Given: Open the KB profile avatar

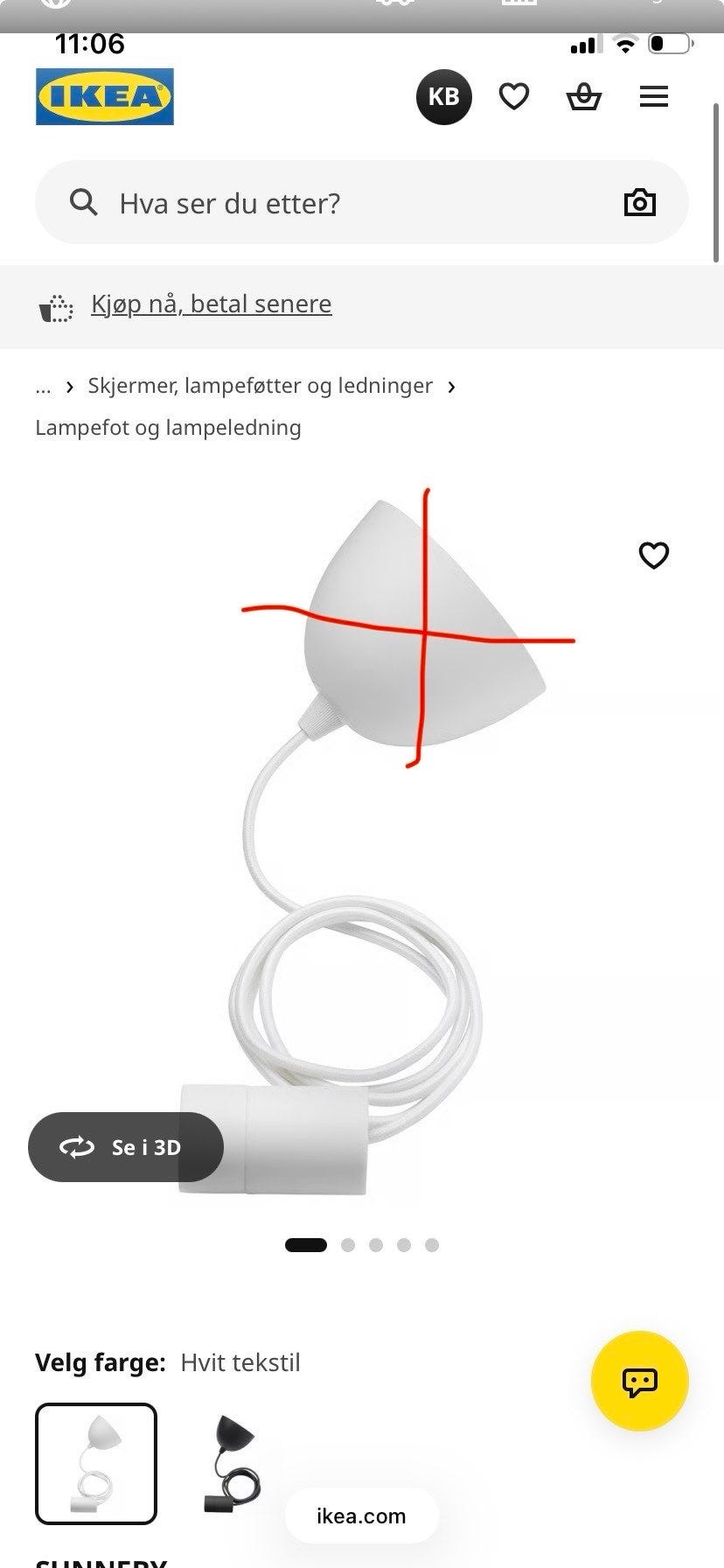Looking at the screenshot, I should pyautogui.click(x=444, y=96).
